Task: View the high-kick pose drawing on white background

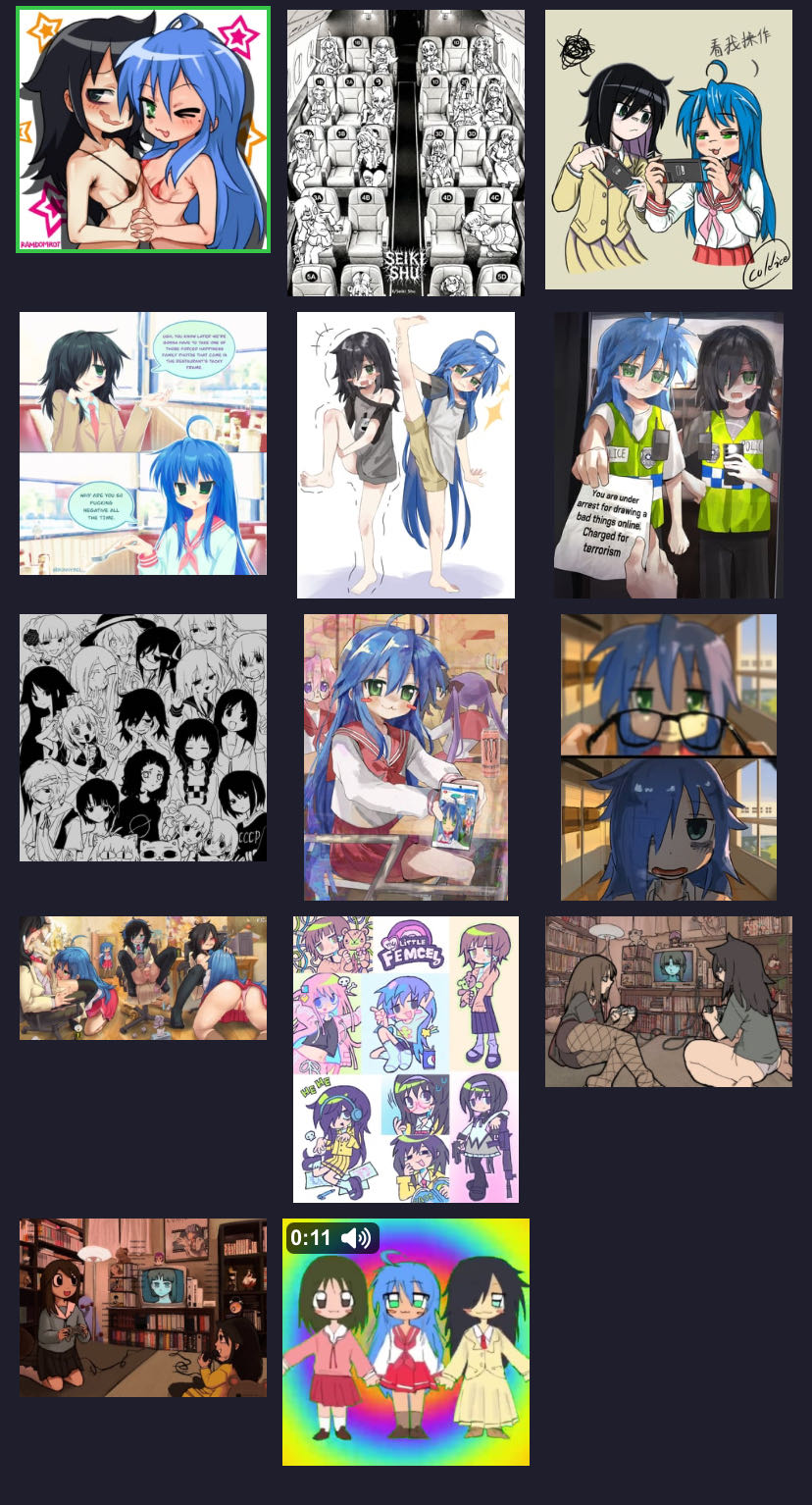Action: [x=406, y=455]
